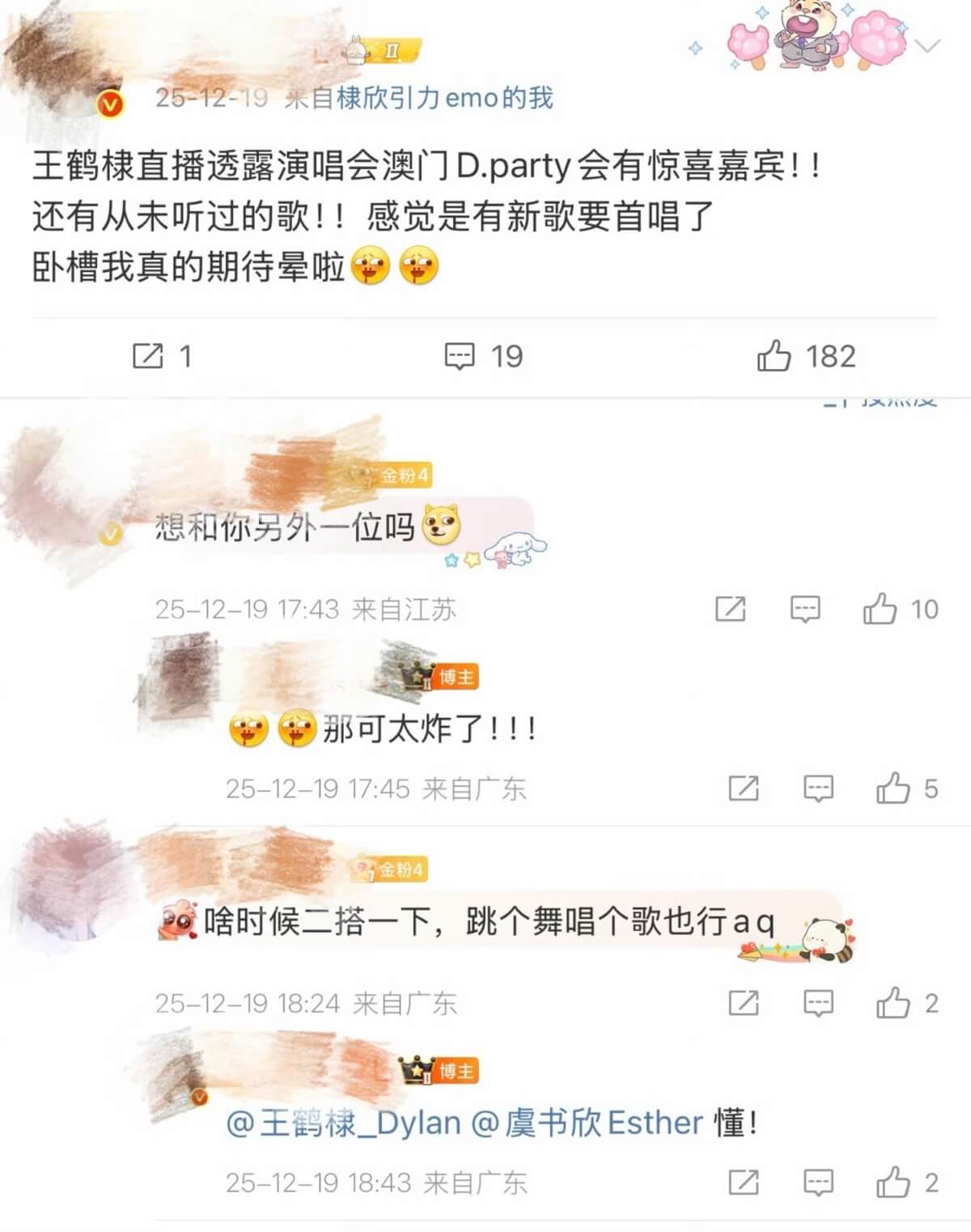Reply to the comment 想和你另外一位吗
This screenshot has height=1232, width=971.
click(805, 609)
